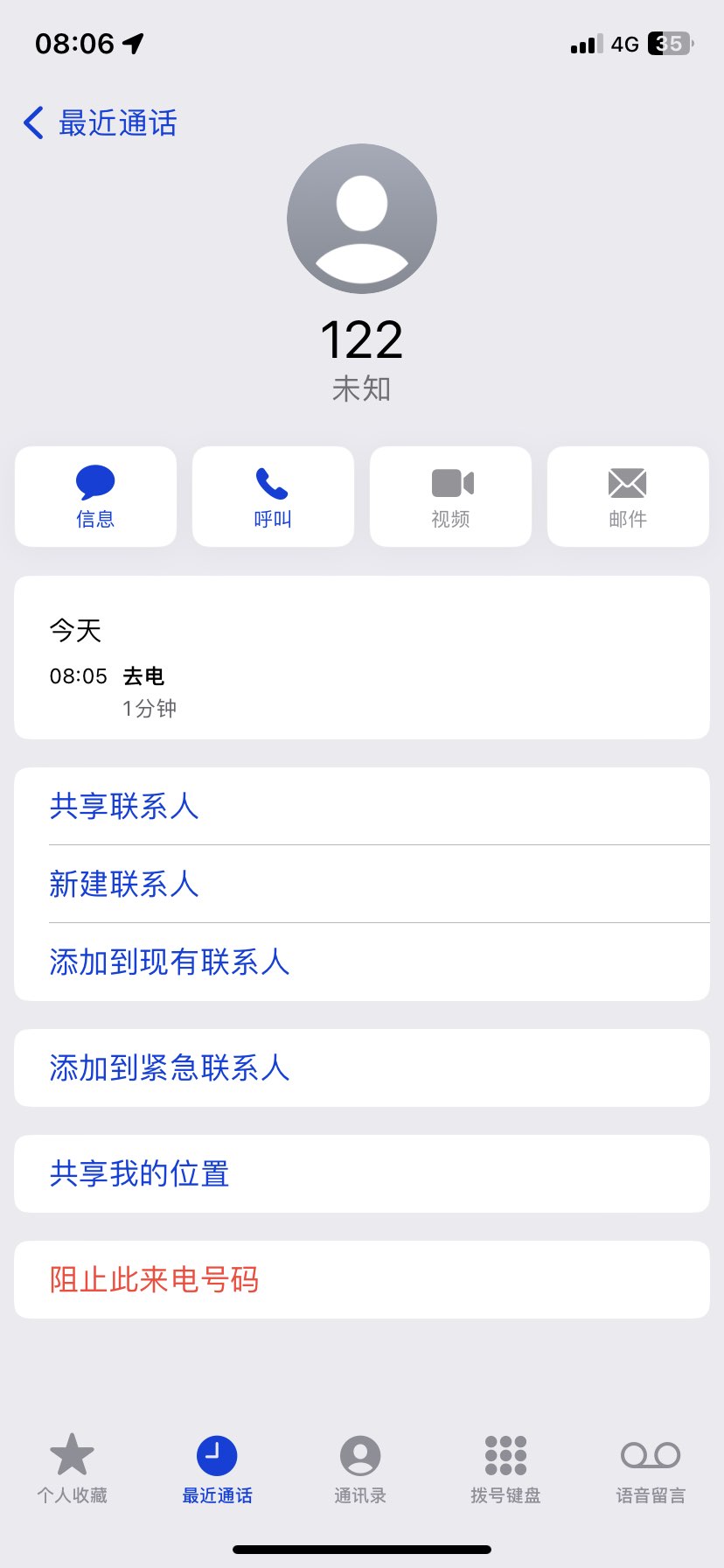Select 共享我的位置
Viewport: 724px width, 1568px height.
(362, 1173)
